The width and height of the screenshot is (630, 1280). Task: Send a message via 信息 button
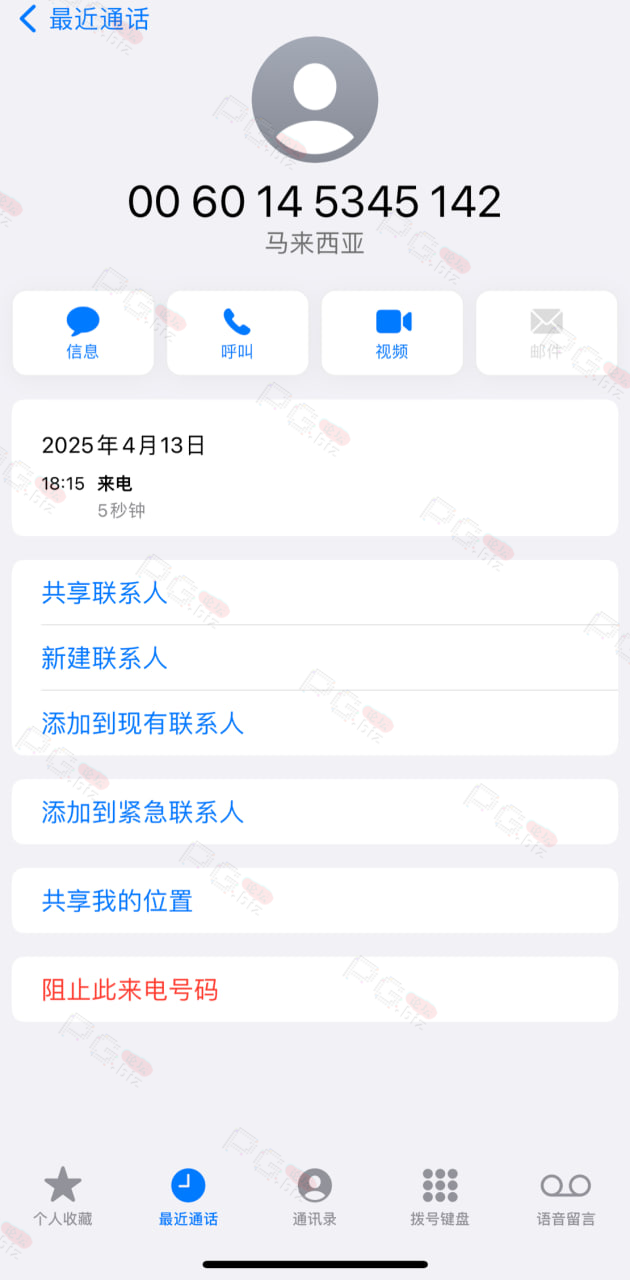tap(83, 333)
